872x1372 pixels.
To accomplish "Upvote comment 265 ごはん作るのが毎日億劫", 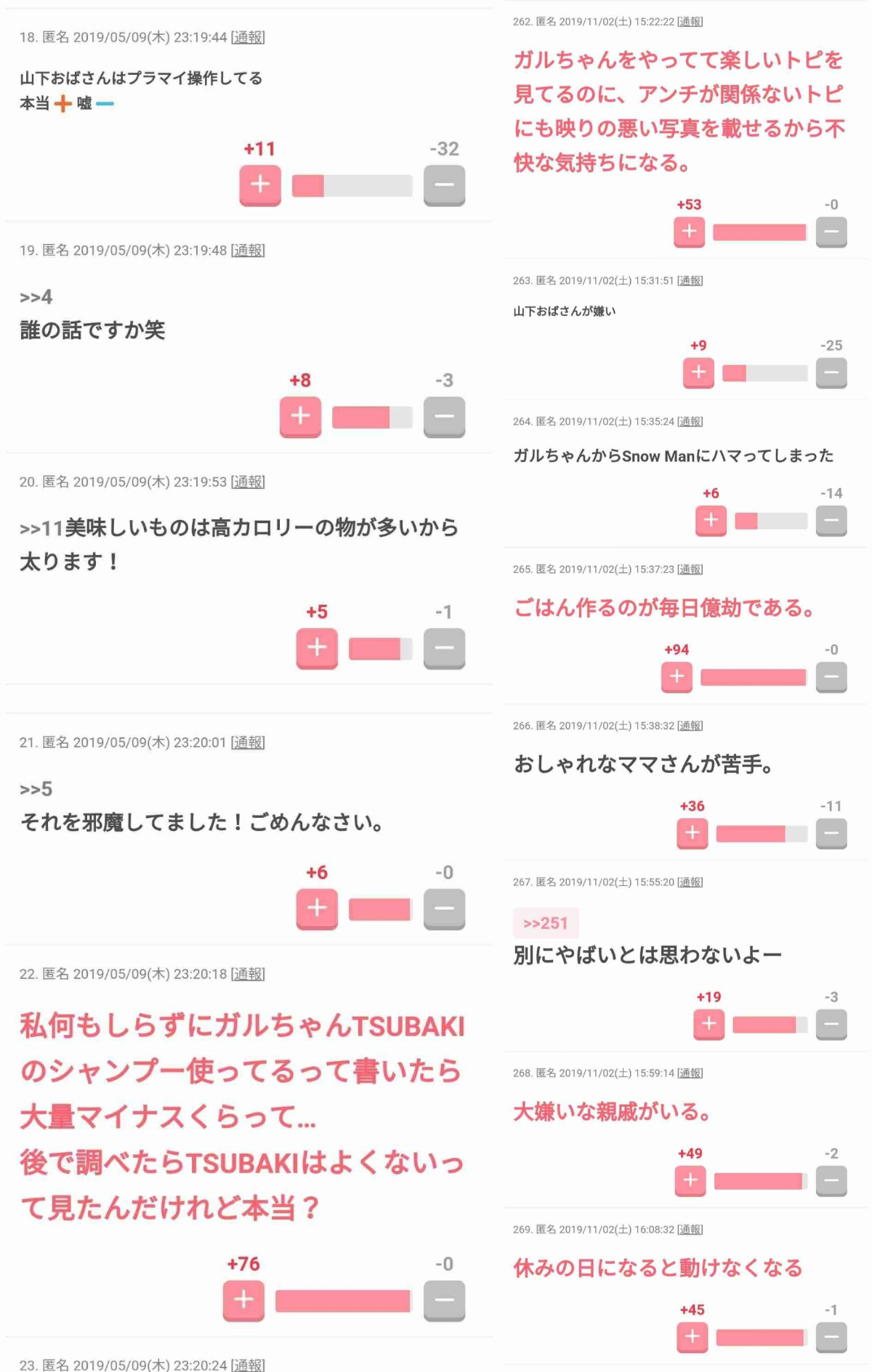I will [677, 677].
